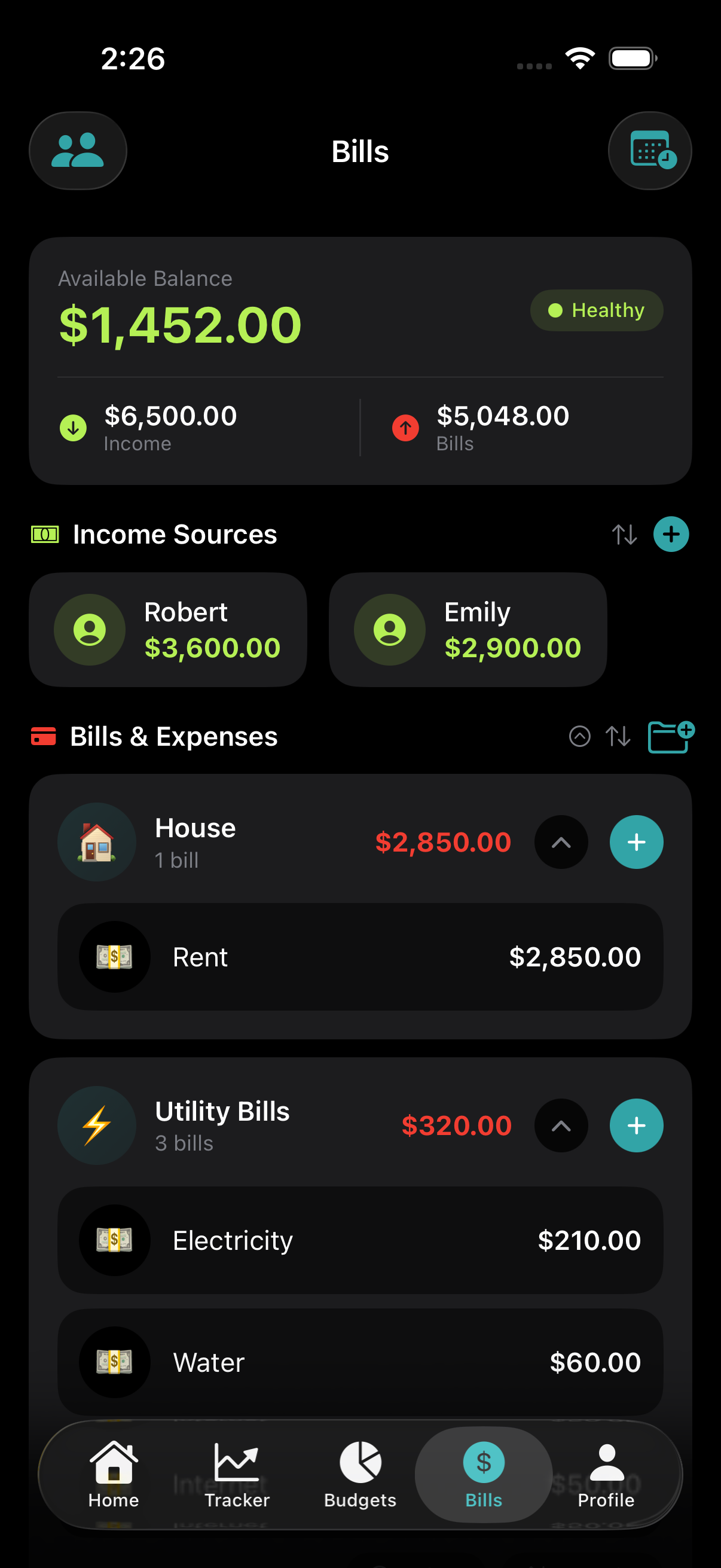The image size is (721, 1568).
Task: Open the calendar scheduling icon top right
Action: point(649,150)
